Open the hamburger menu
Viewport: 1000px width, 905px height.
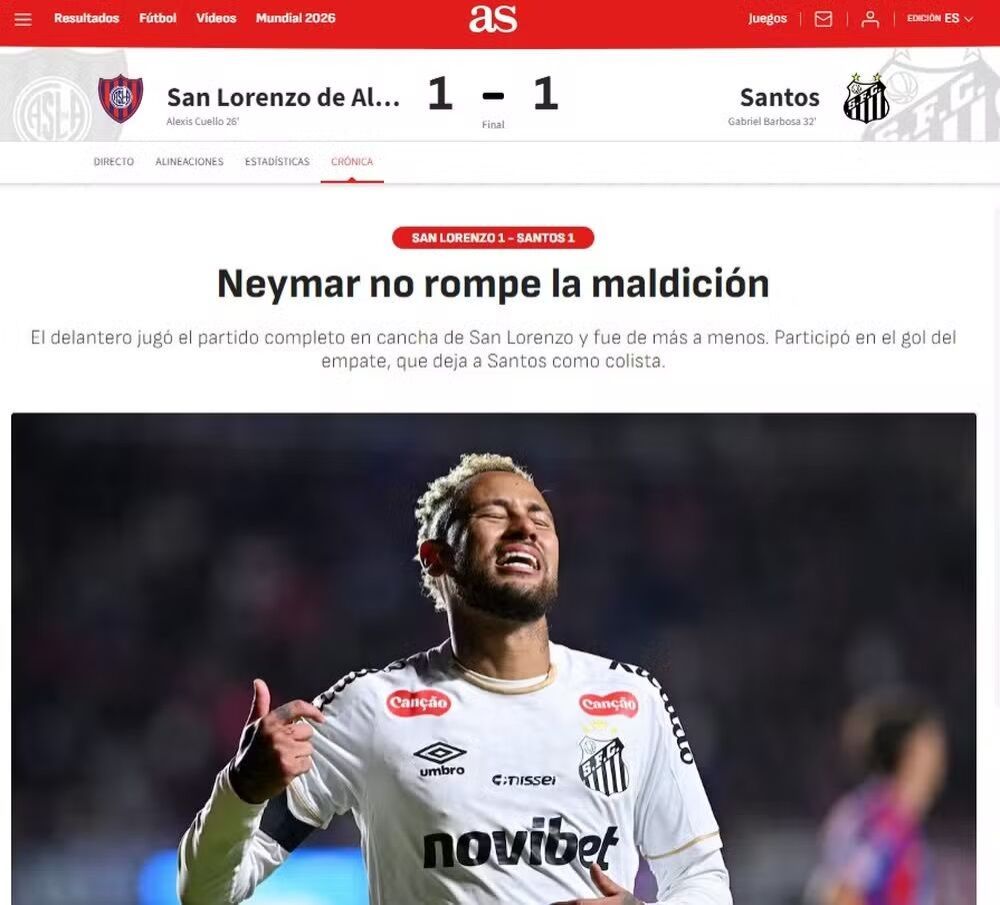pyautogui.click(x=23, y=19)
